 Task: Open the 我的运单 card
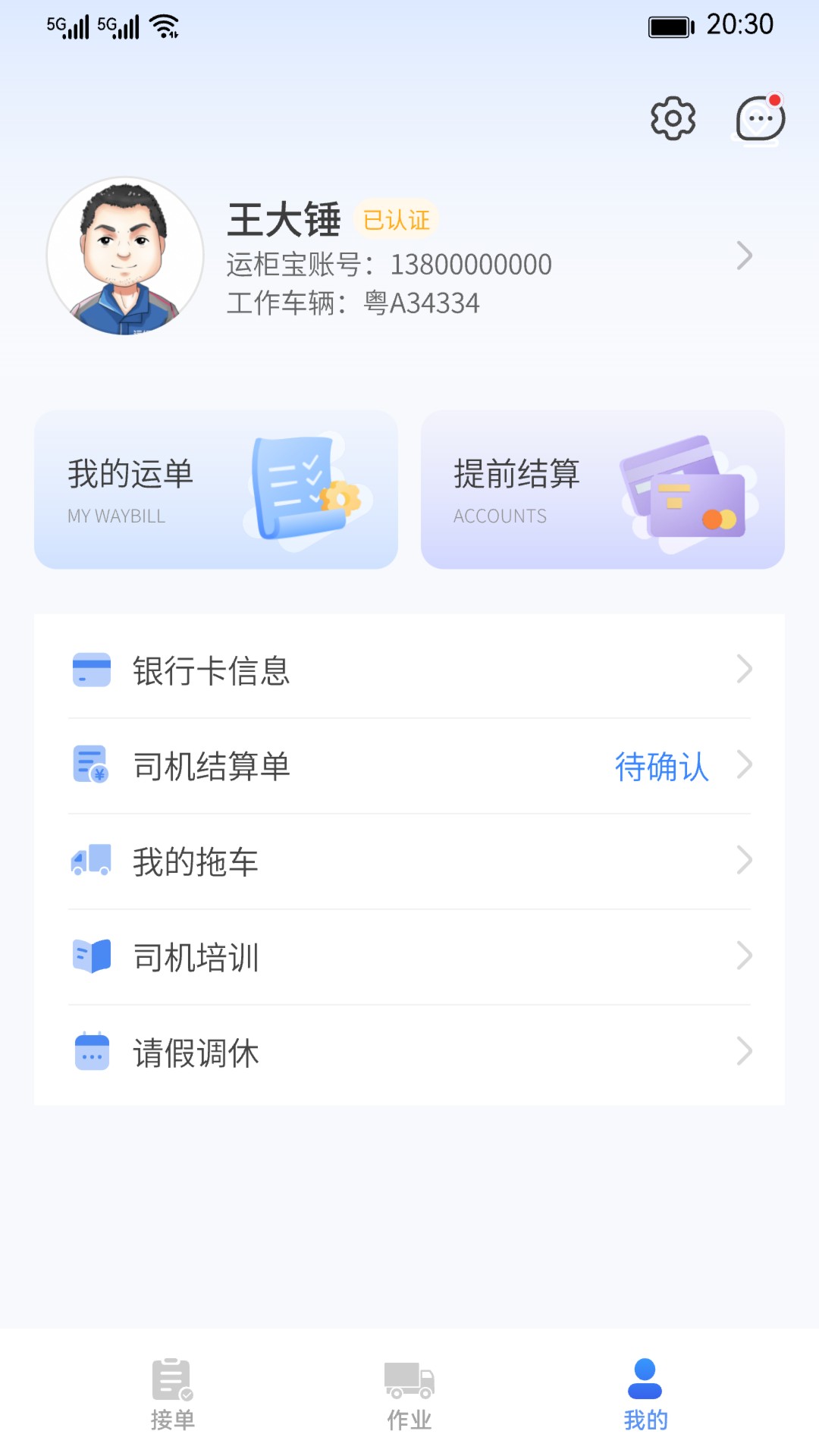tap(216, 490)
